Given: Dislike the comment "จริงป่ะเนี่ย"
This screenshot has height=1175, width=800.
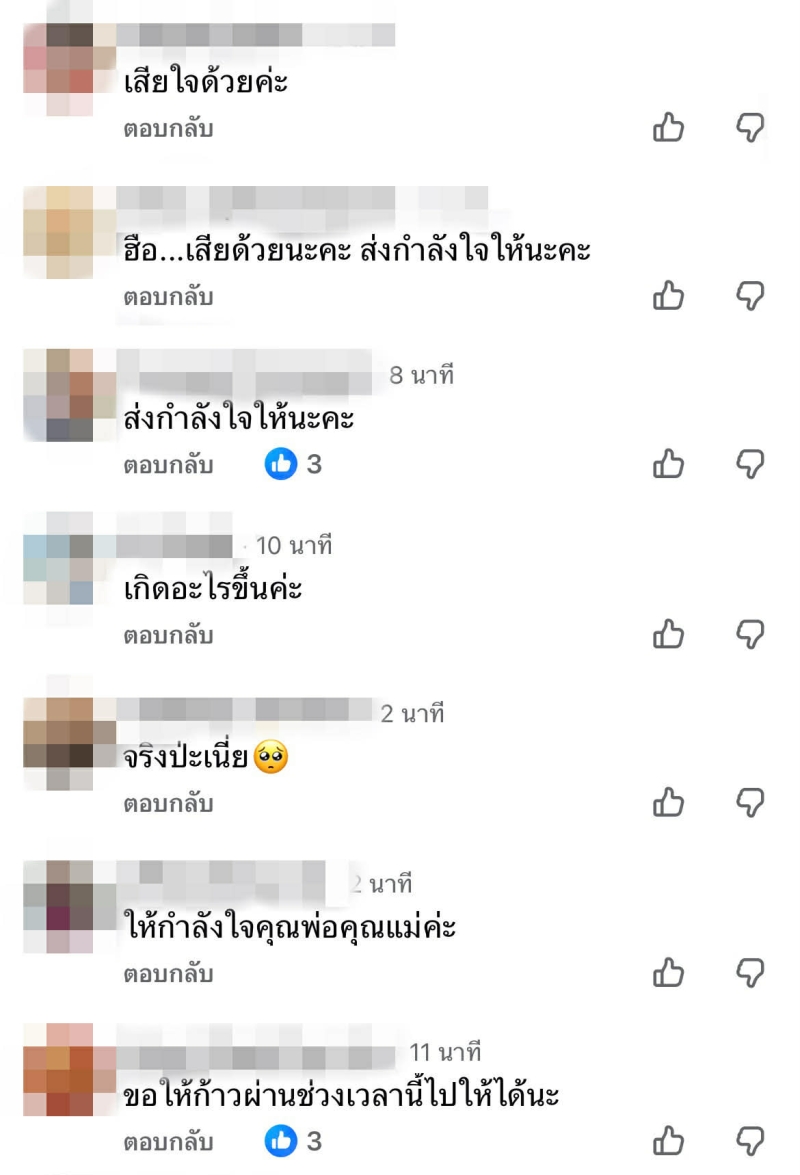Looking at the screenshot, I should pos(750,802).
